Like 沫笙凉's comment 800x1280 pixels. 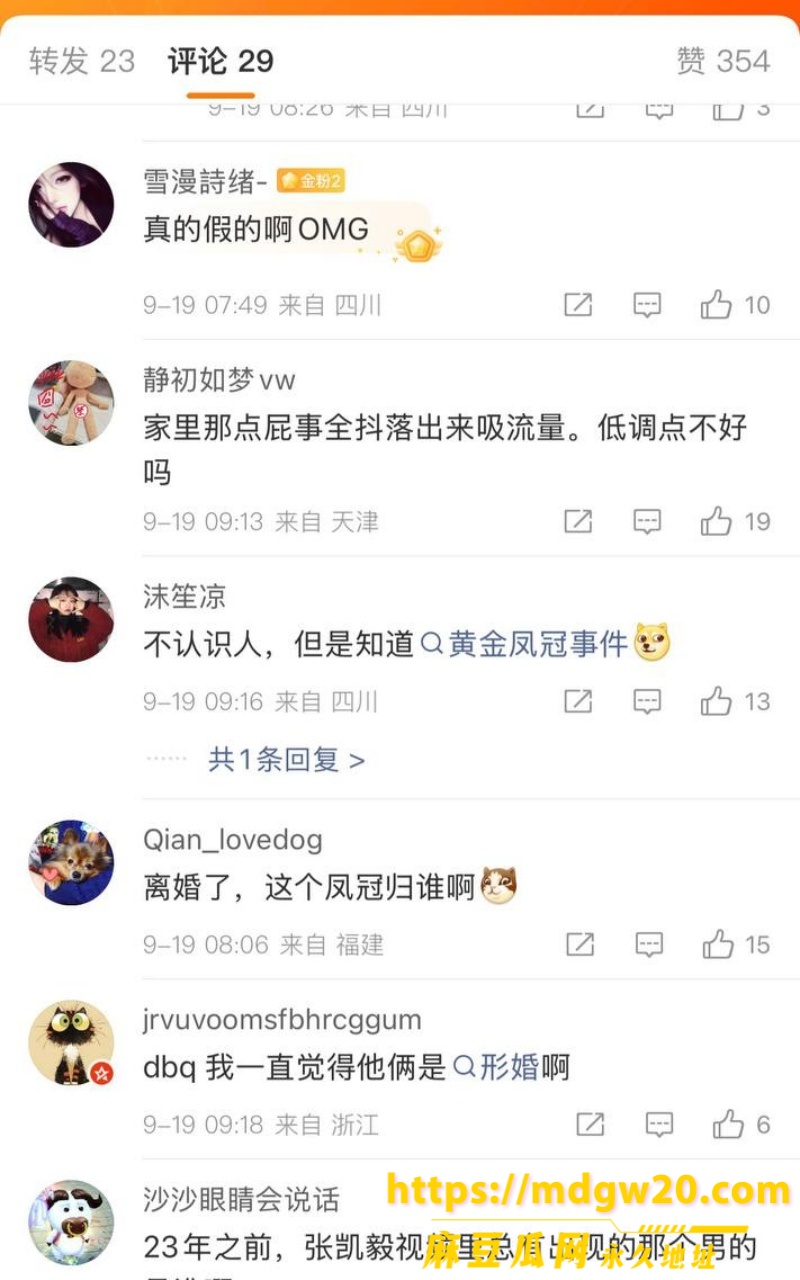(734, 701)
